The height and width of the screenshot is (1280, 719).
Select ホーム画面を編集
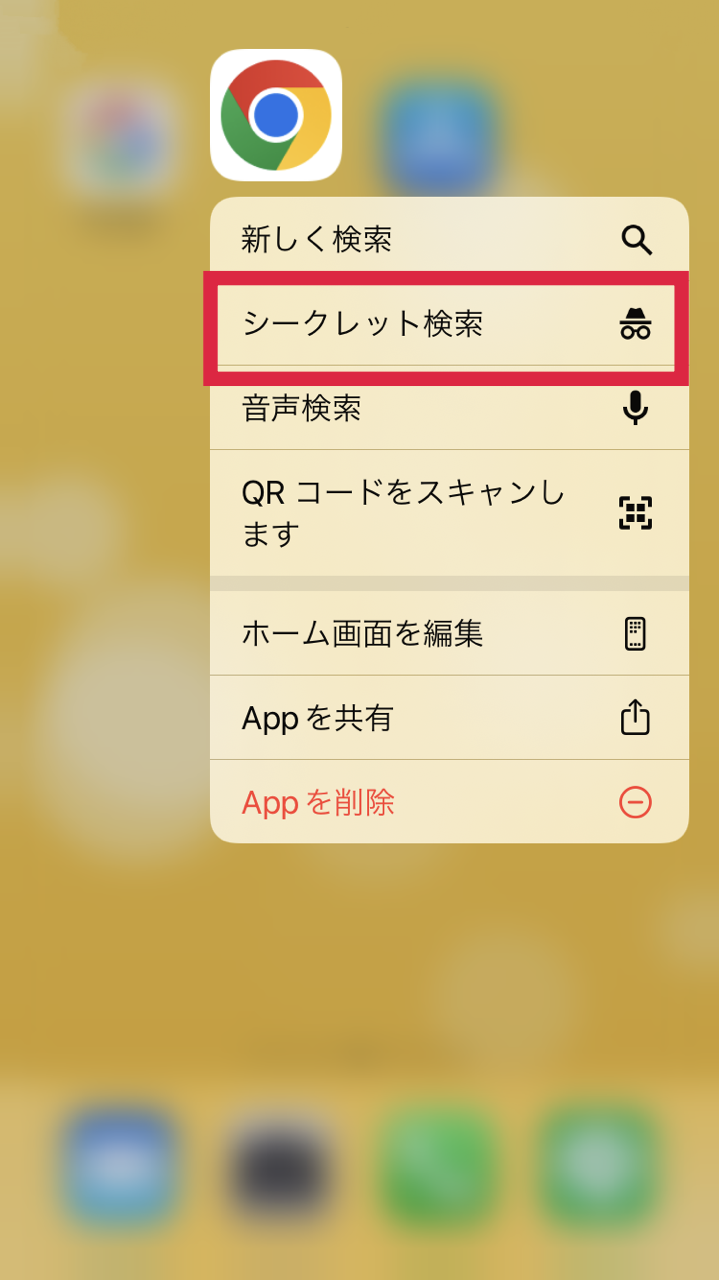click(448, 633)
